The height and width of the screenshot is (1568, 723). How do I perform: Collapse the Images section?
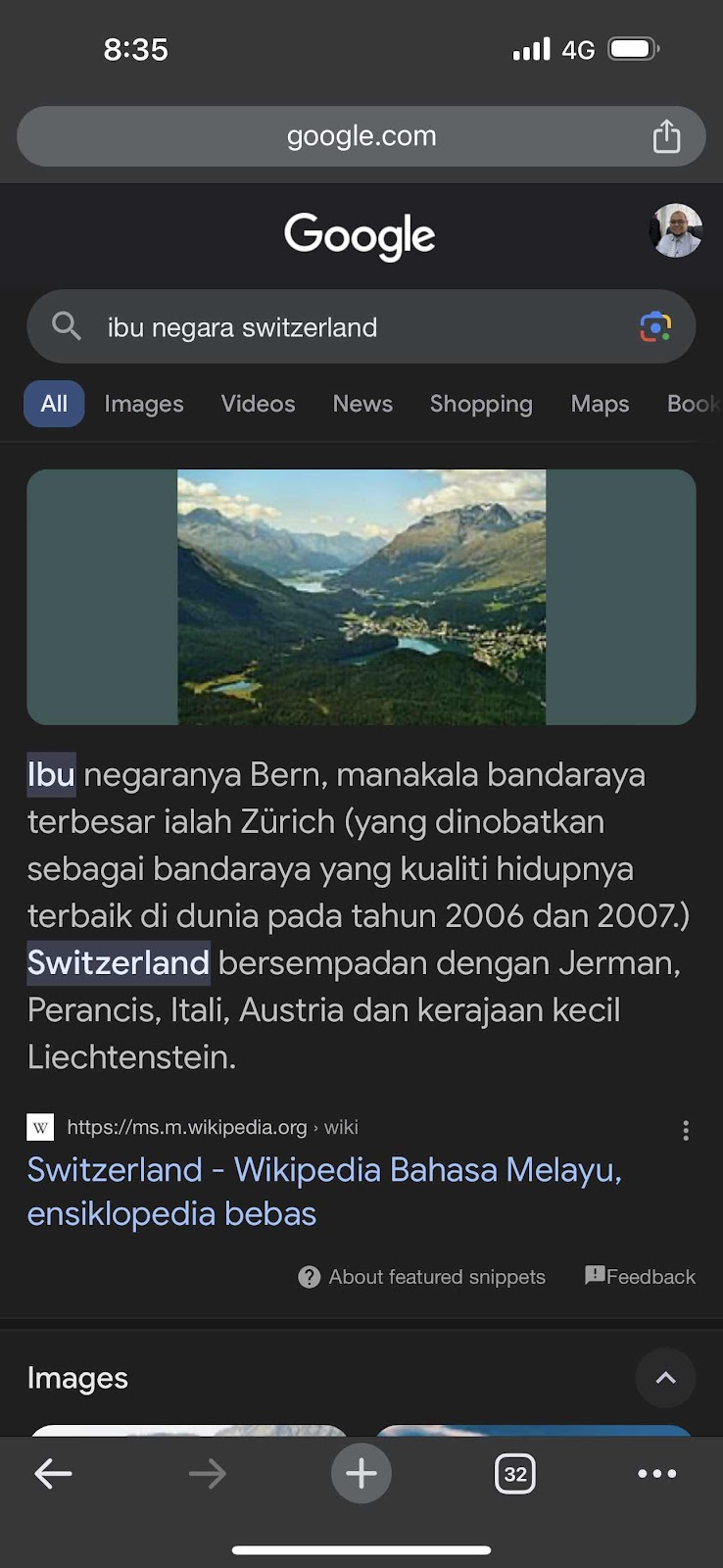(665, 1378)
